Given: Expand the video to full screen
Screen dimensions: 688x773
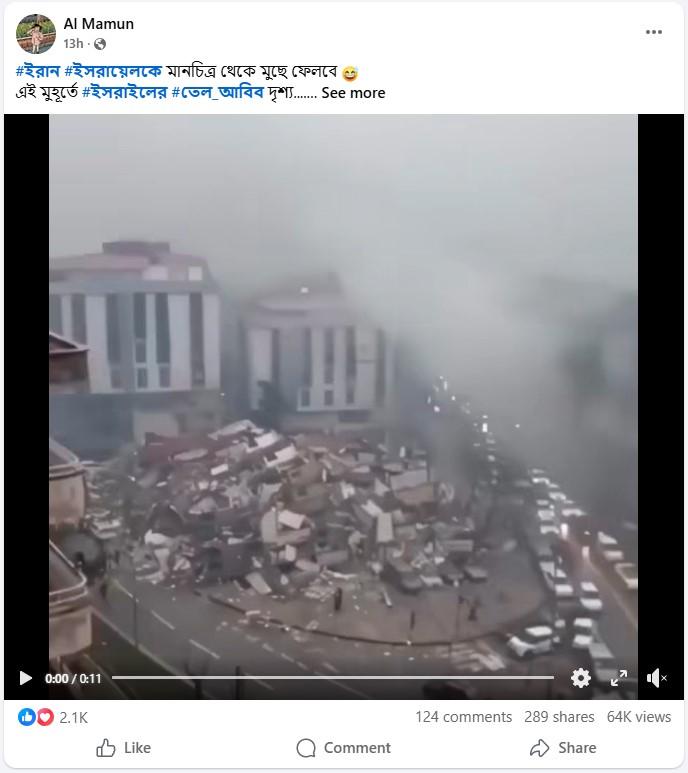Looking at the screenshot, I should click(x=619, y=678).
